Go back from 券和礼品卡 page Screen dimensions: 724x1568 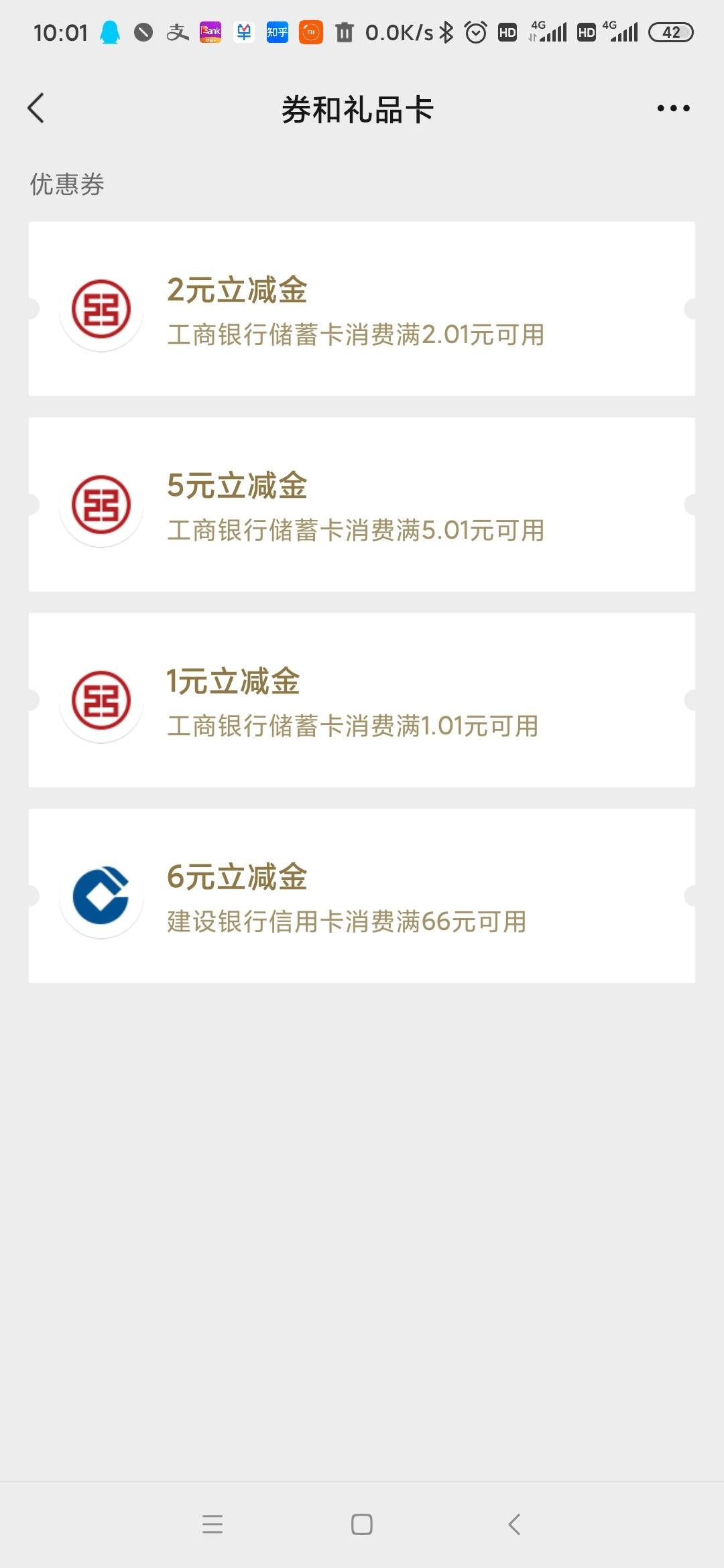(36, 108)
